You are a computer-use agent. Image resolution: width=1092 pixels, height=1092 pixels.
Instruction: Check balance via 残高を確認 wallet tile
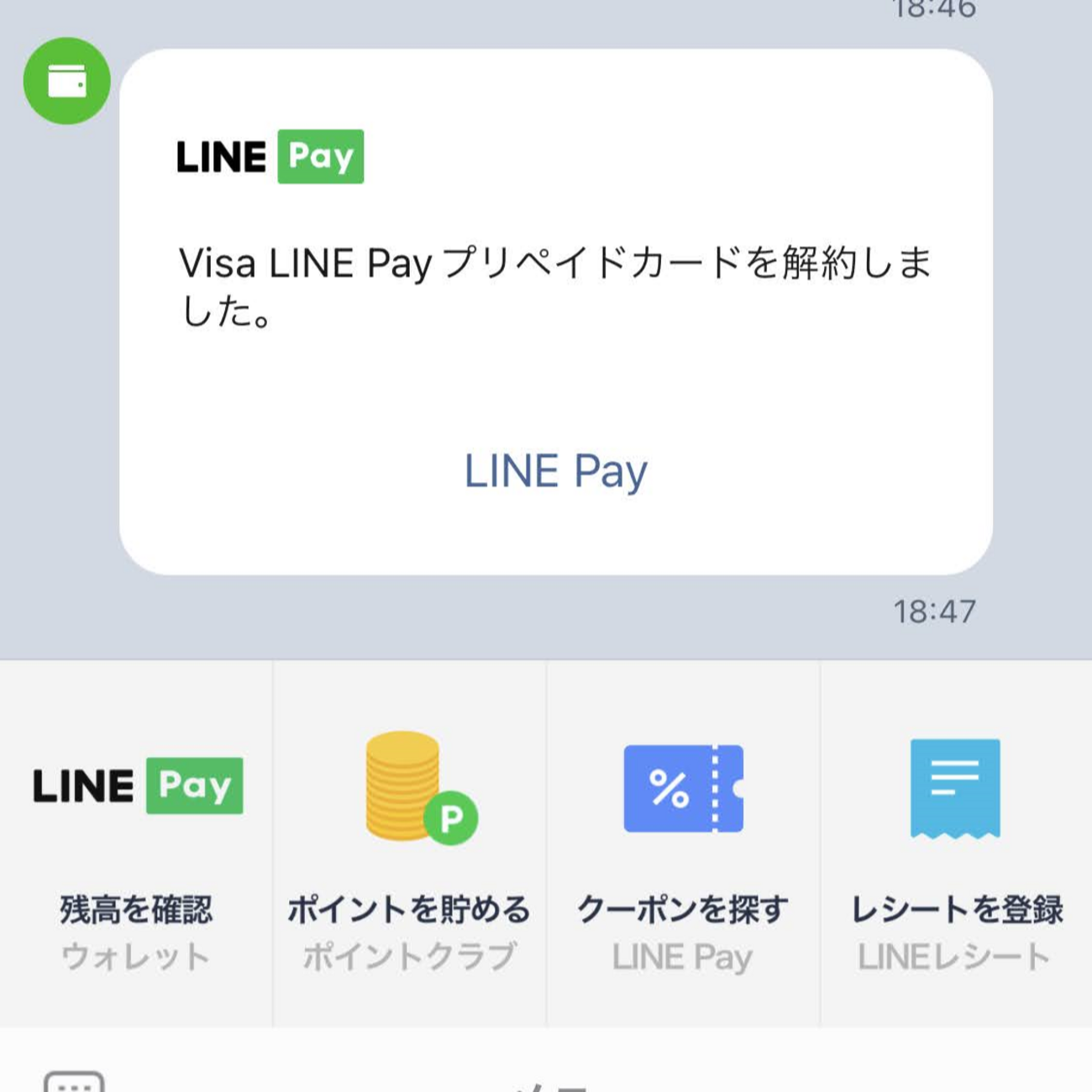click(x=136, y=844)
